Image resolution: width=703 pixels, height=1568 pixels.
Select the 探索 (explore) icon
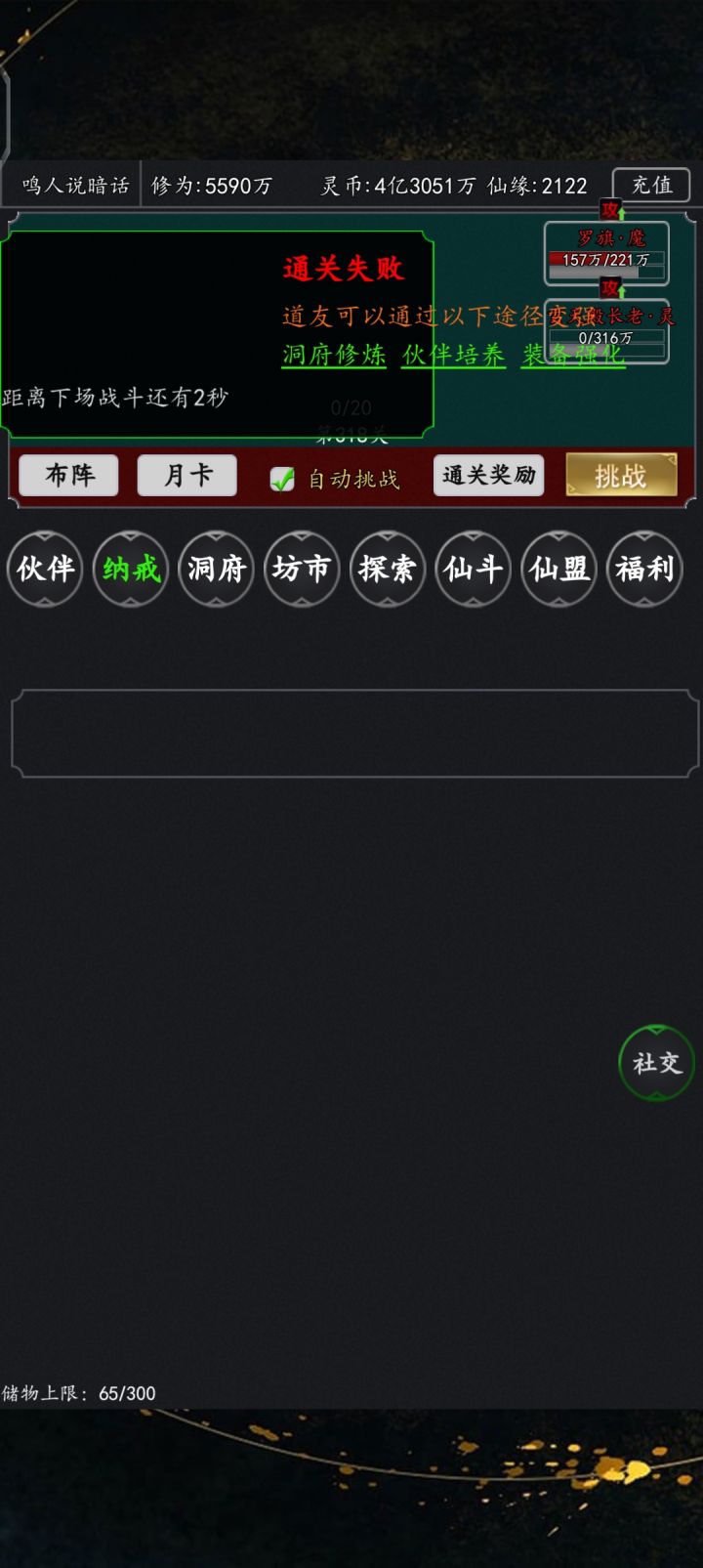tap(387, 570)
